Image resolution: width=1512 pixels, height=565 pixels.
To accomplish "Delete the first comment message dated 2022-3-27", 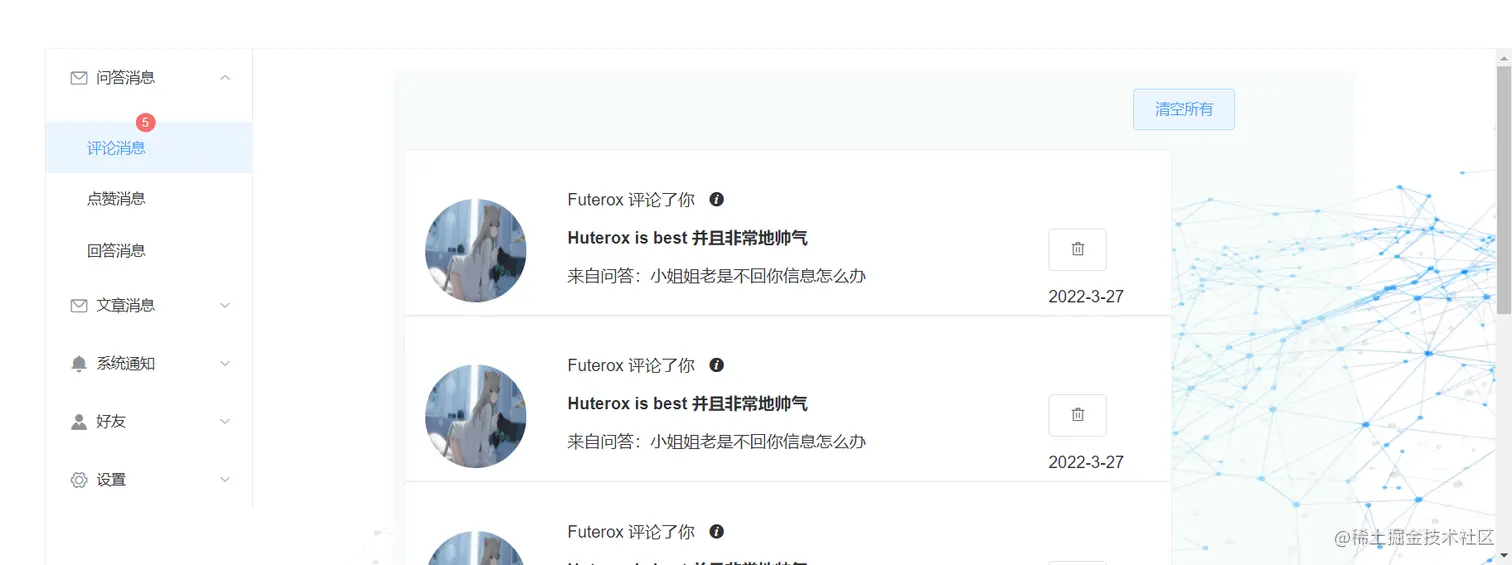I will (1077, 249).
